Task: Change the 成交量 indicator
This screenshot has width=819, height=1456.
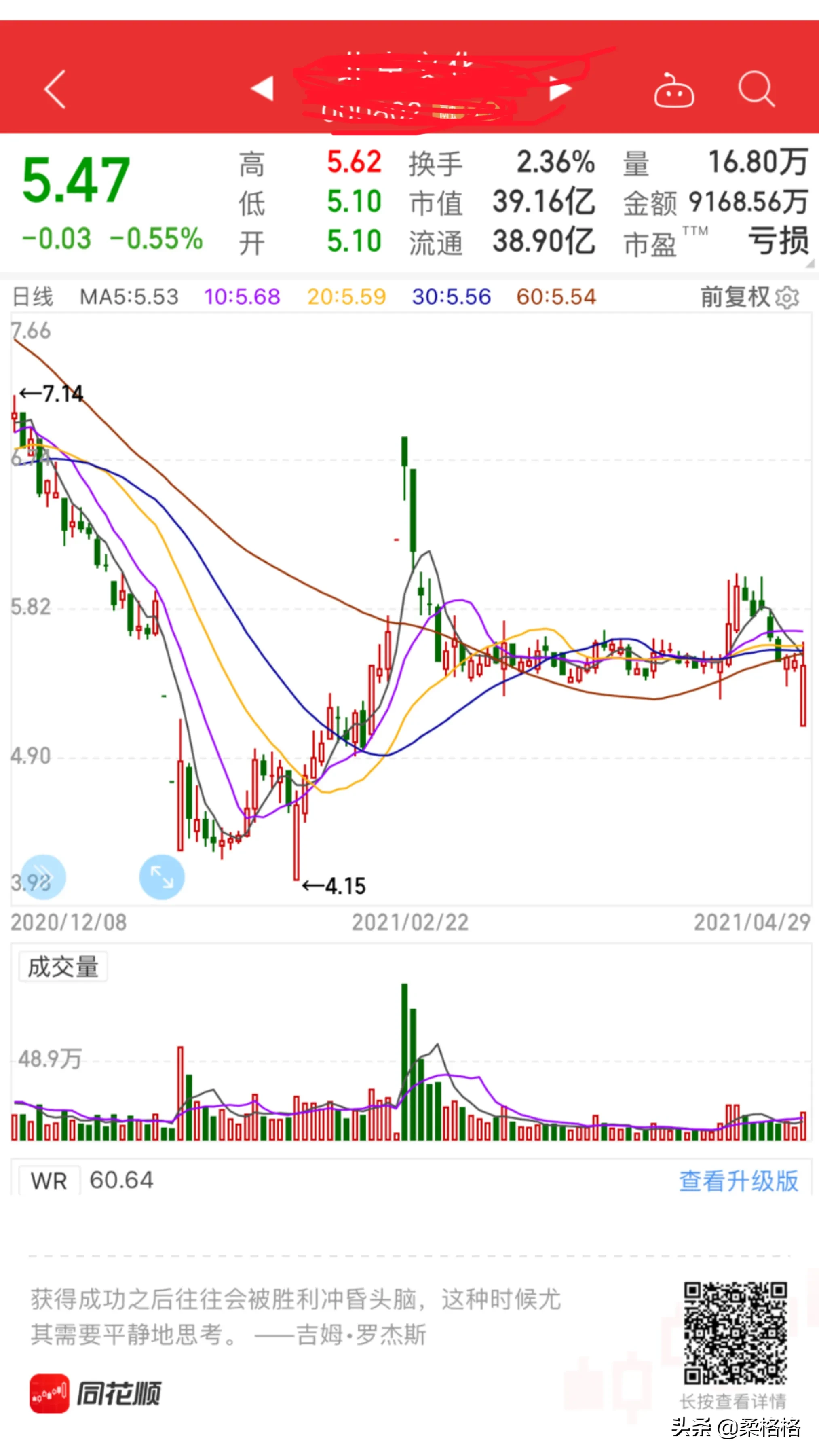Action: tap(63, 967)
